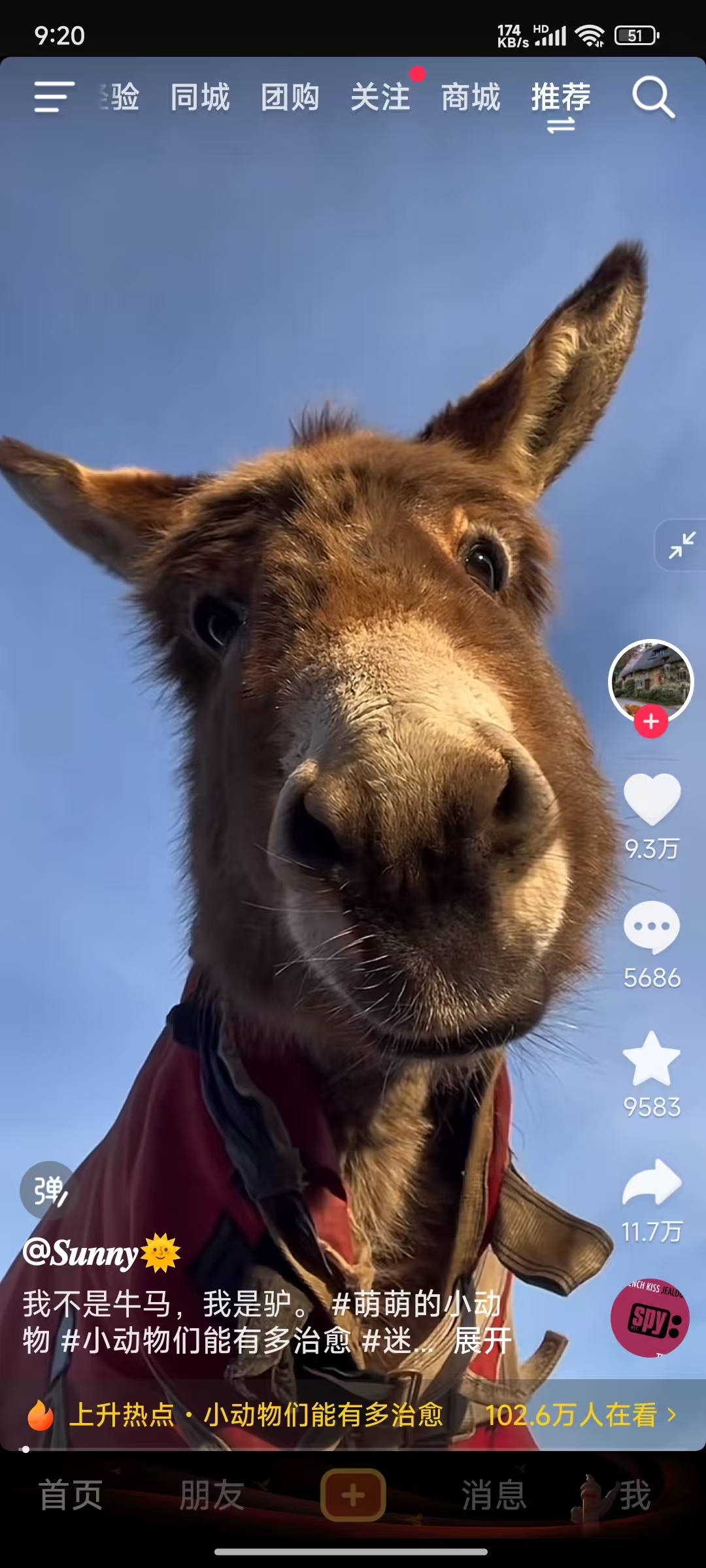Screen dimensions: 706x1568
Task: Switch to the 团购 tab
Action: point(290,97)
